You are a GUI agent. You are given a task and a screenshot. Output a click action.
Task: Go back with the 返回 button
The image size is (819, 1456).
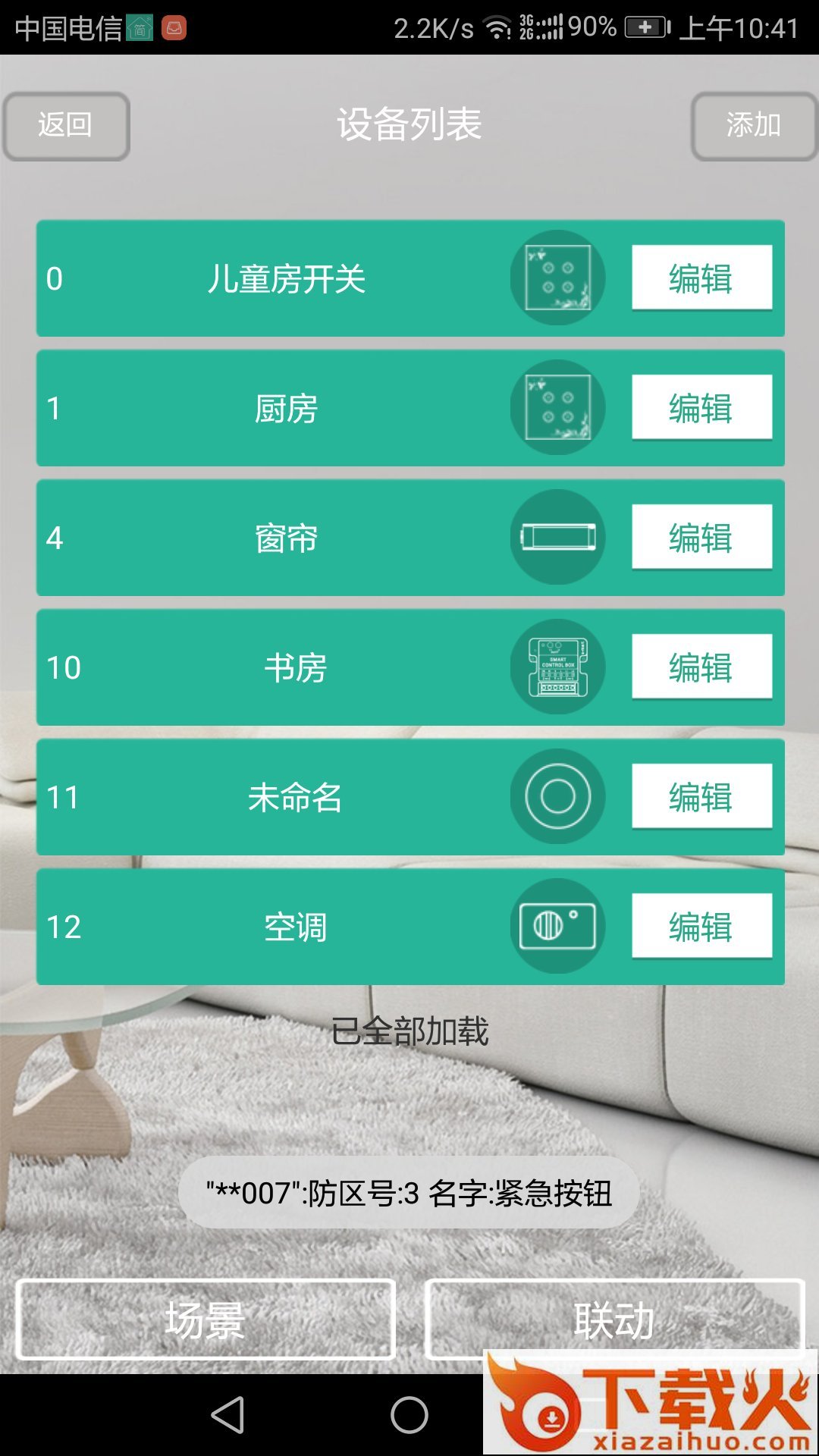pos(66,126)
